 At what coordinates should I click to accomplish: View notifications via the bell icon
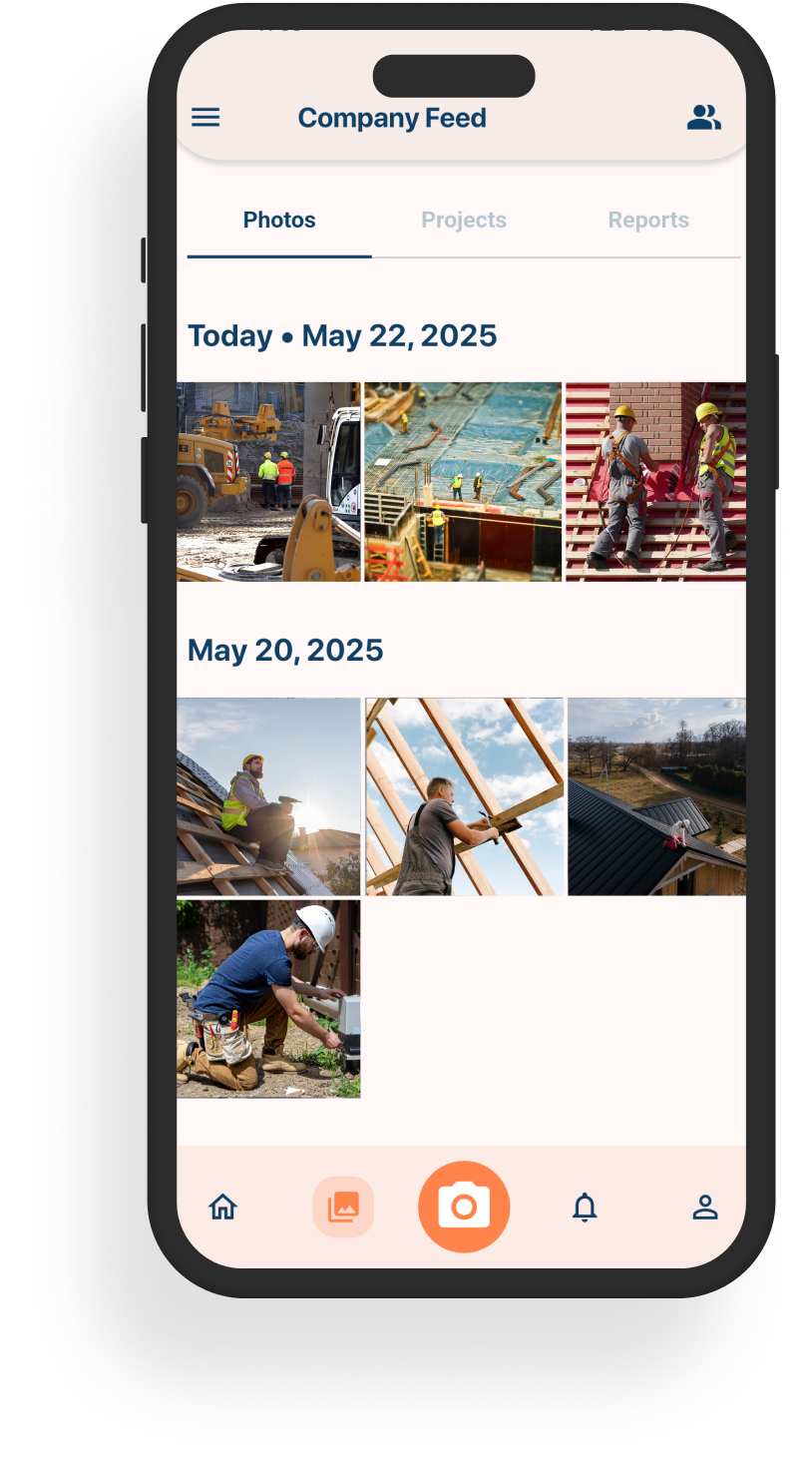(x=585, y=1207)
